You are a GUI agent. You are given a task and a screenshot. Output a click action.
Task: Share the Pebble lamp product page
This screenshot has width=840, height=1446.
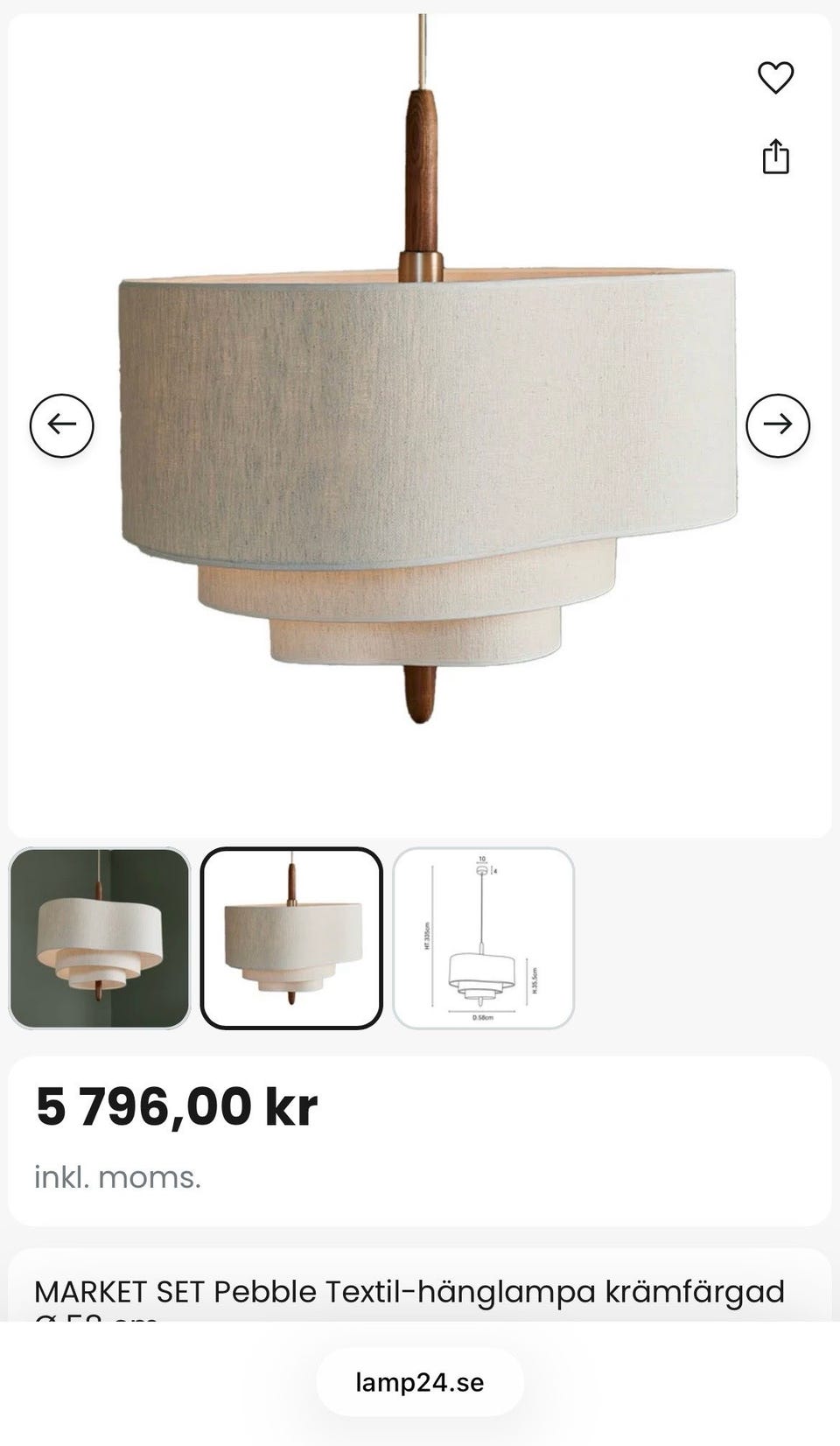pos(777,158)
